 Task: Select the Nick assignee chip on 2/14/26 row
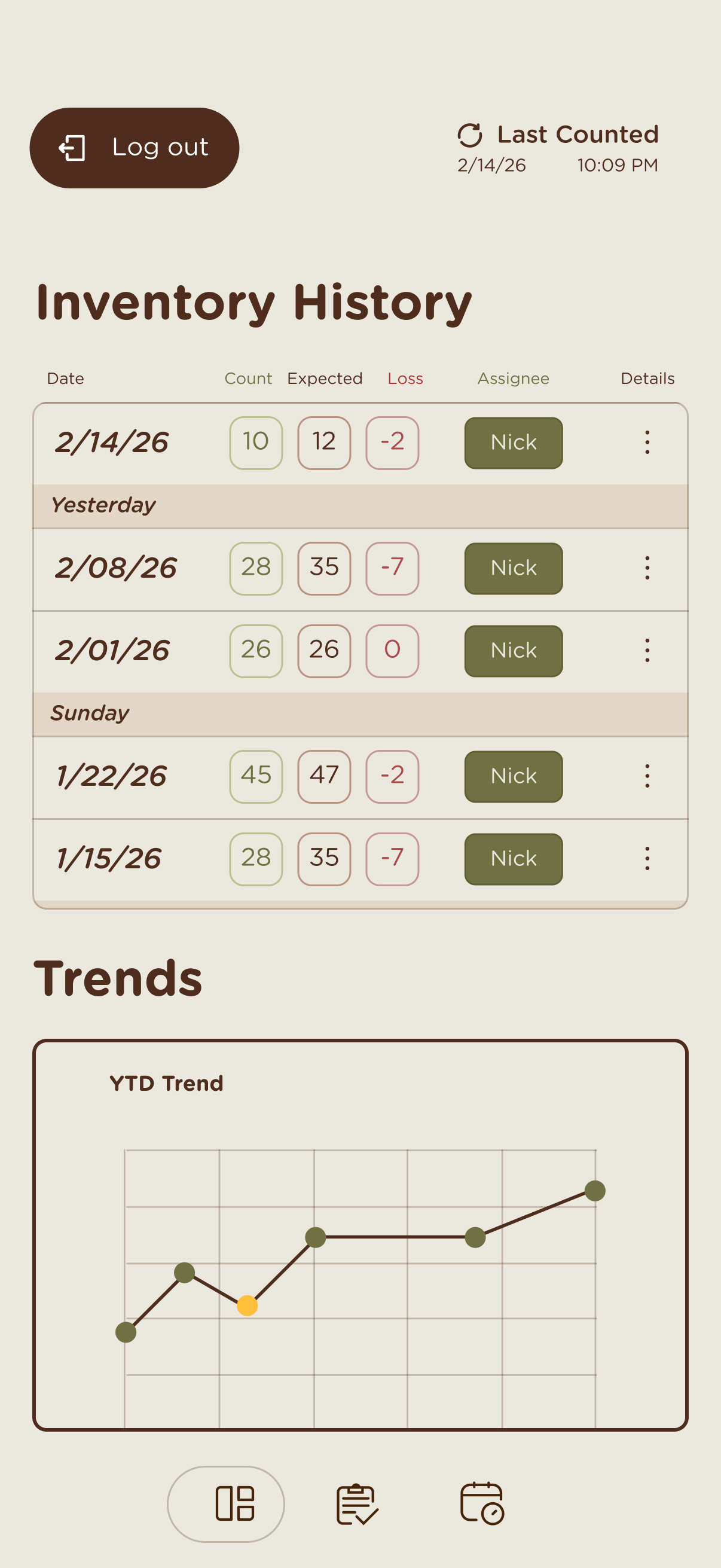click(x=513, y=443)
